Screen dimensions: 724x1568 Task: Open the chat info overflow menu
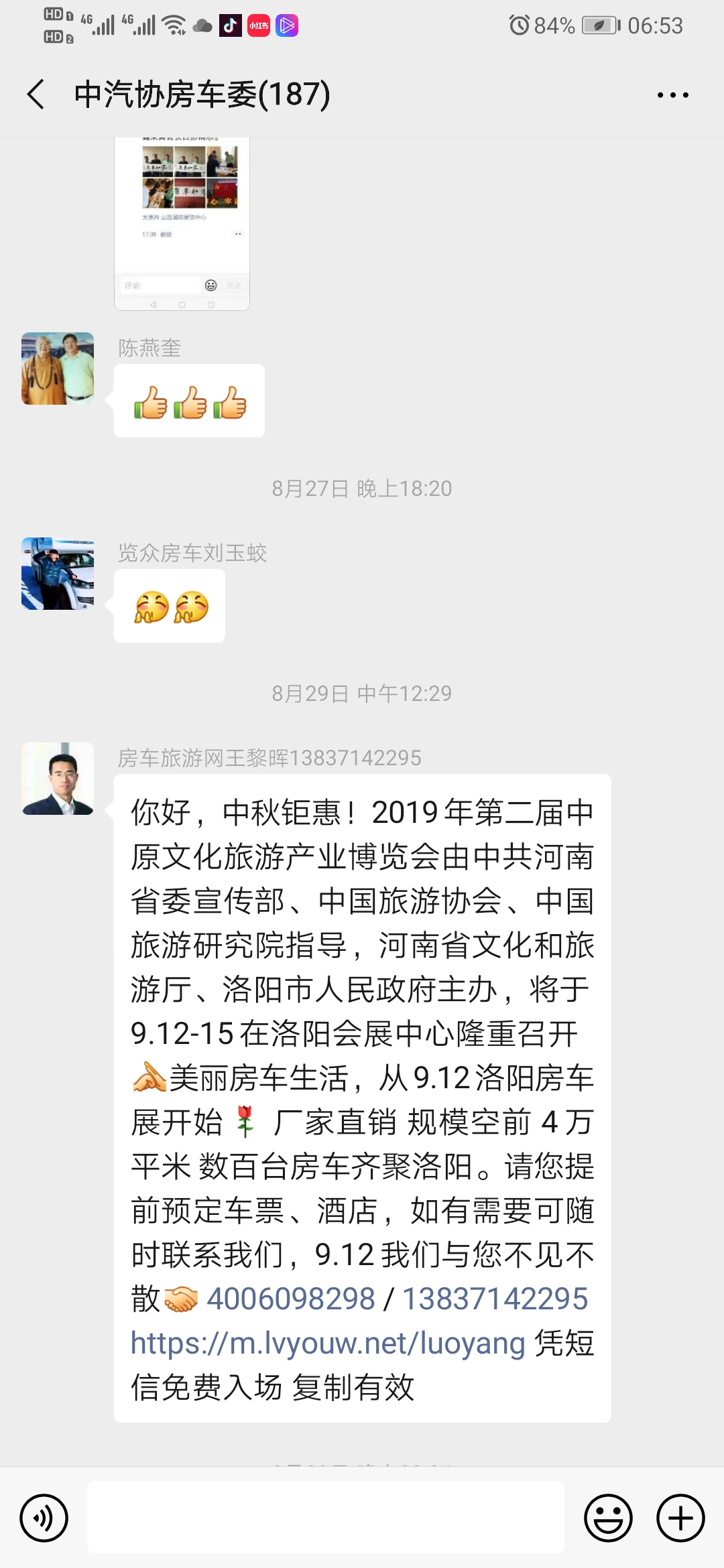click(672, 95)
